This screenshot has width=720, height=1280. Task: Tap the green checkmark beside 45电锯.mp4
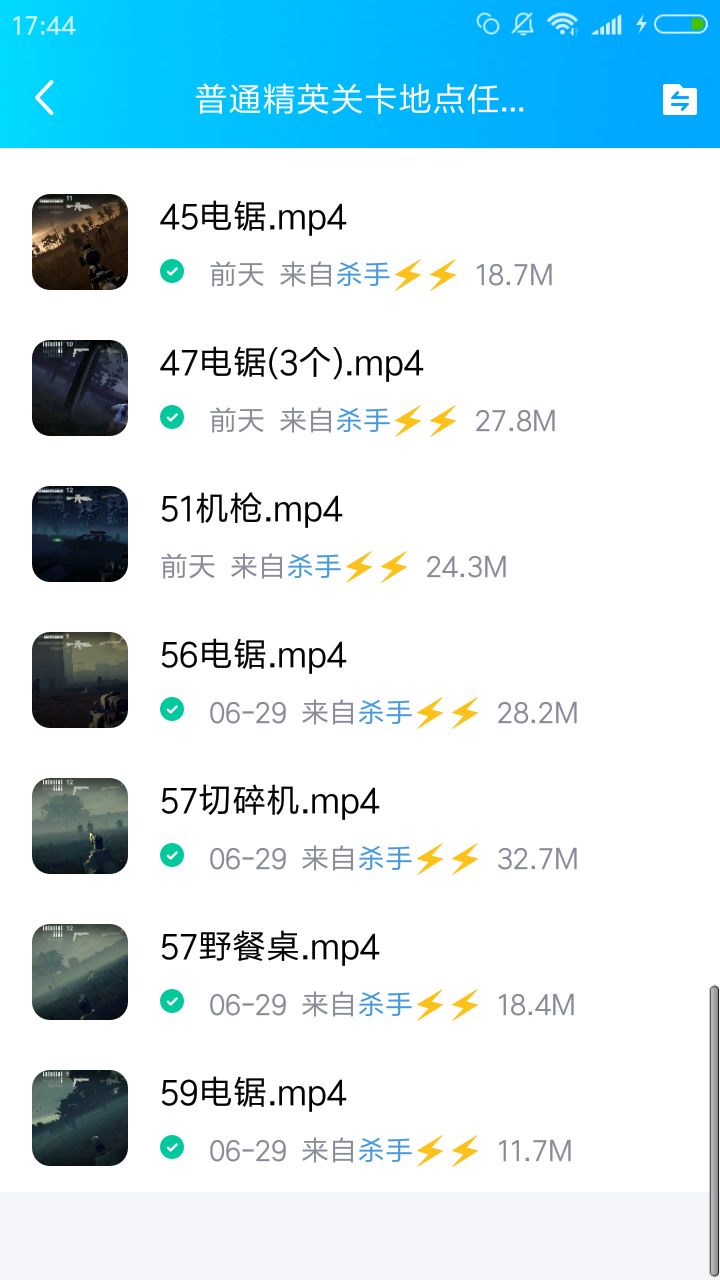pos(172,272)
